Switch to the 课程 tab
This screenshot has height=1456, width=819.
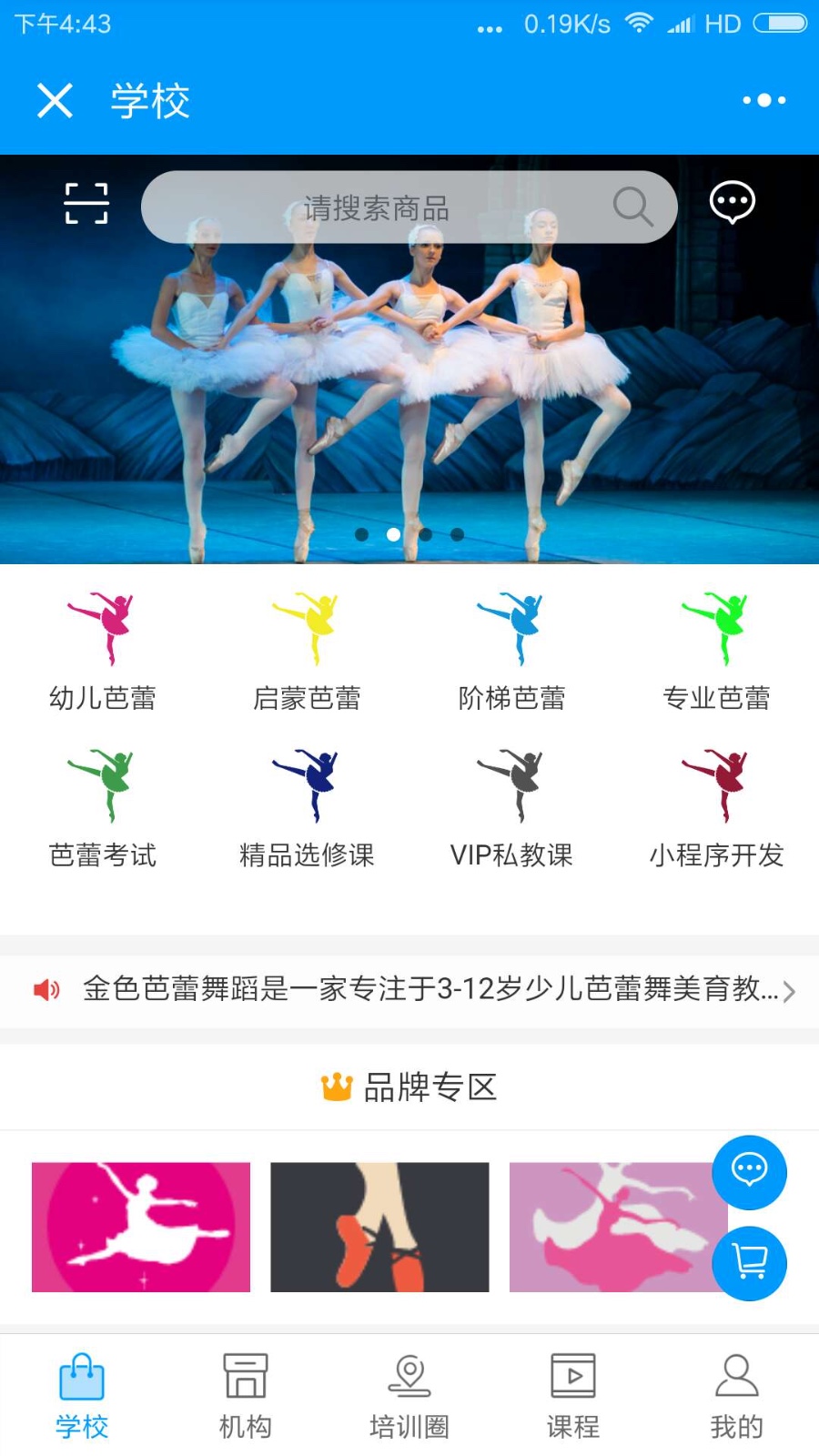tap(573, 1396)
